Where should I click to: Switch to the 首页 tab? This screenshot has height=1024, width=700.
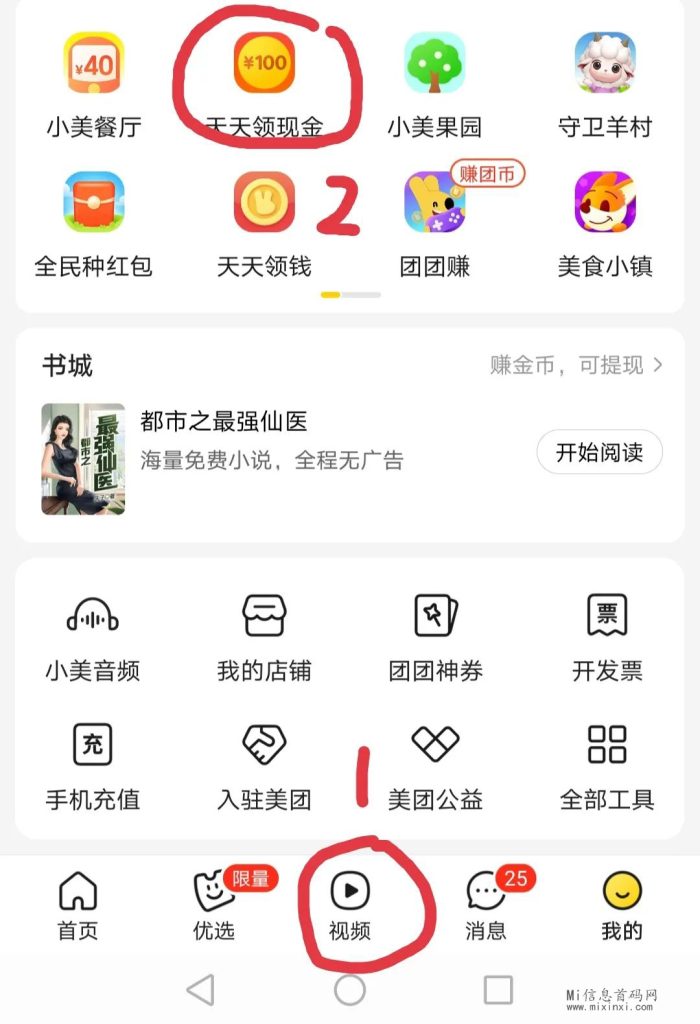(x=78, y=903)
